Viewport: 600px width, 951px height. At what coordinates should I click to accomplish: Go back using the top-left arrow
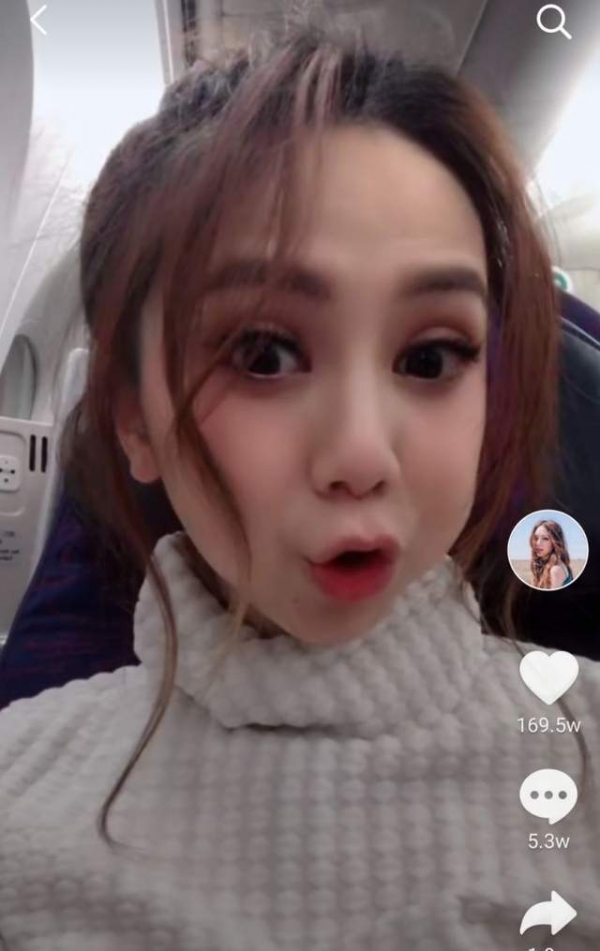click(x=38, y=20)
